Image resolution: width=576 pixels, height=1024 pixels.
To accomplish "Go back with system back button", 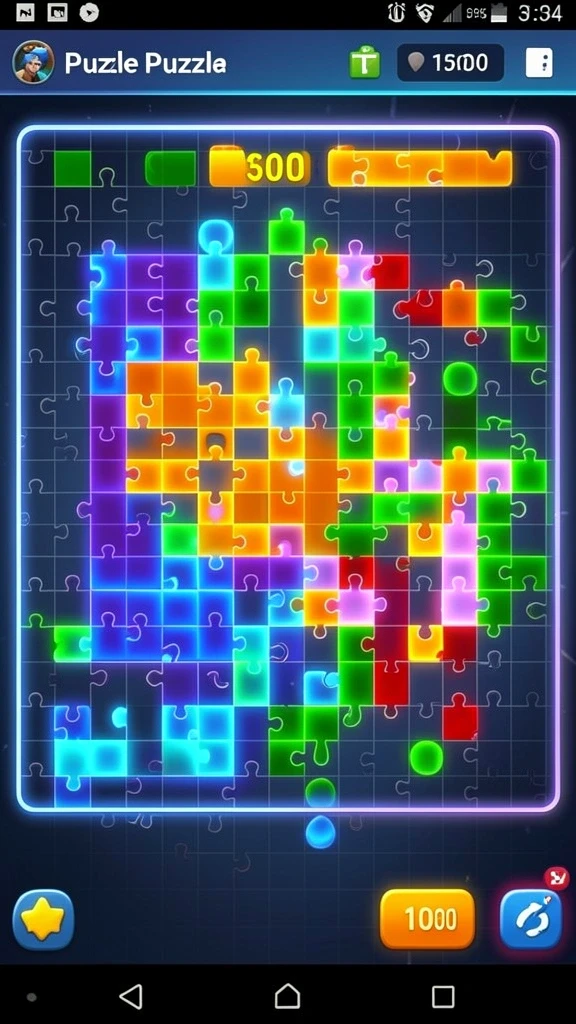I will (131, 997).
